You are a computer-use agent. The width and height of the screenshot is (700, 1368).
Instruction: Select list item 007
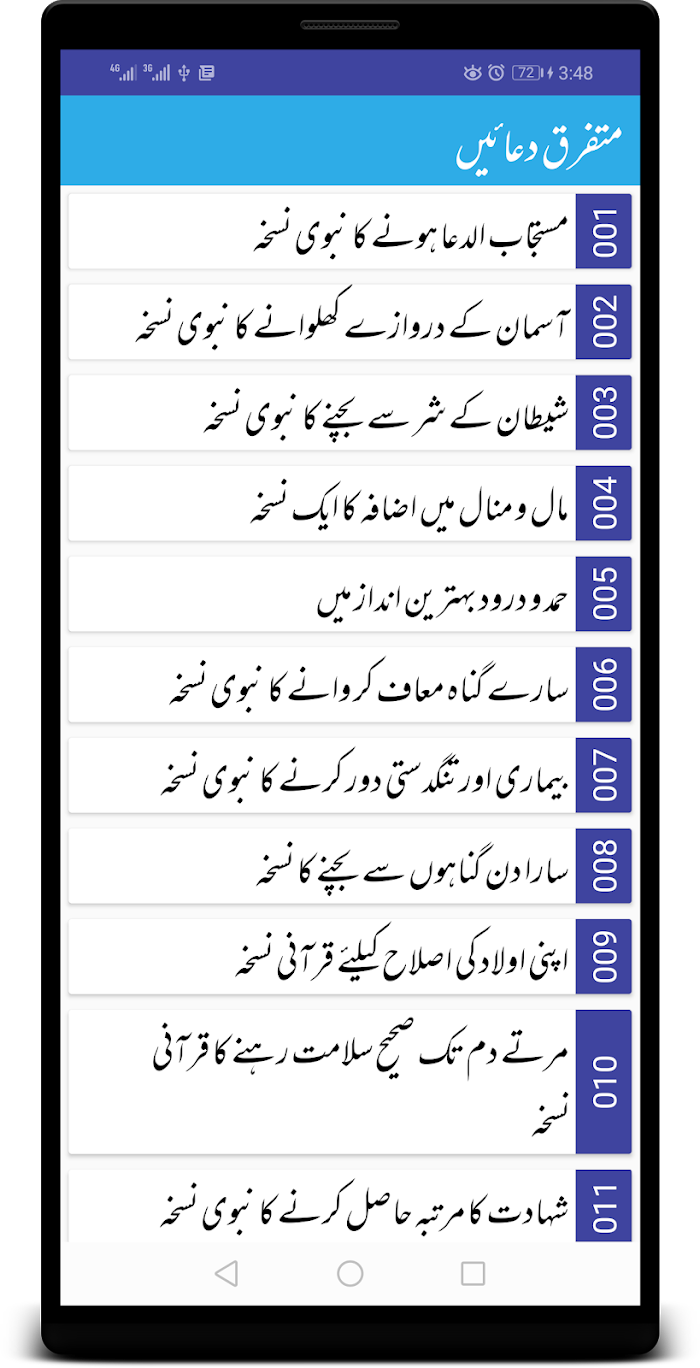[x=350, y=775]
